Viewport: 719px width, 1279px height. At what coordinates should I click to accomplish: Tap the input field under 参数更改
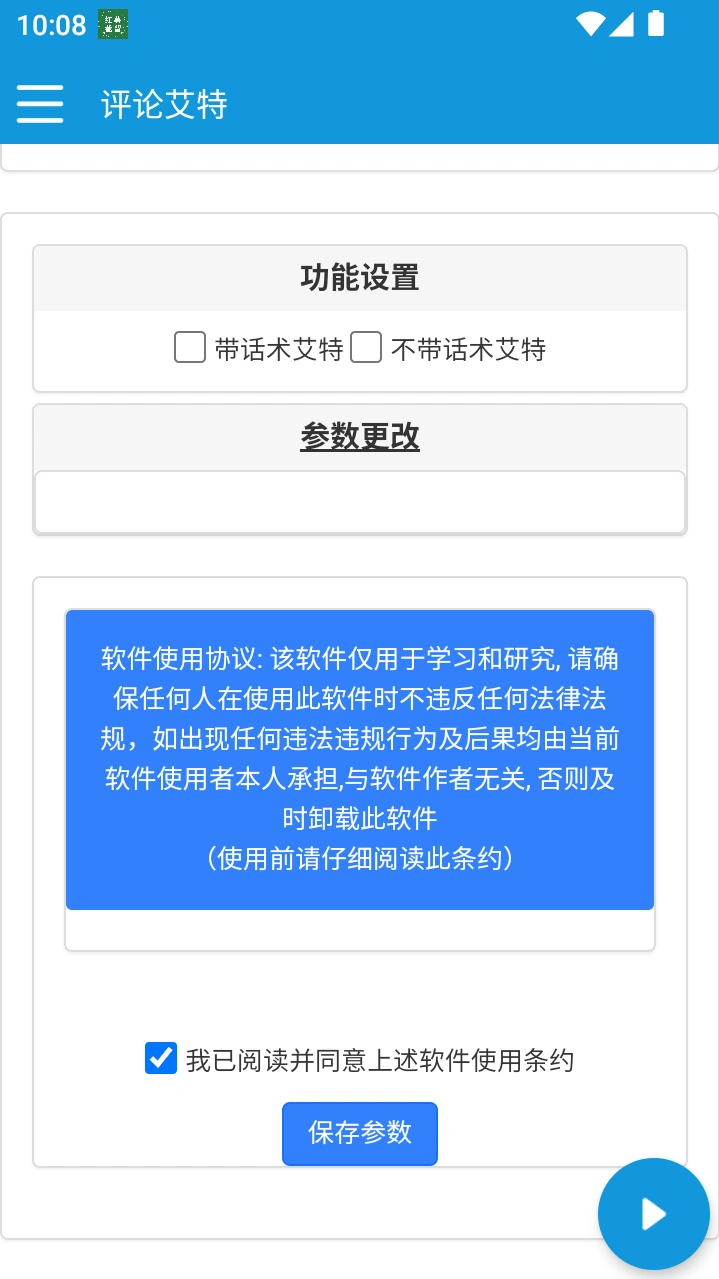360,502
